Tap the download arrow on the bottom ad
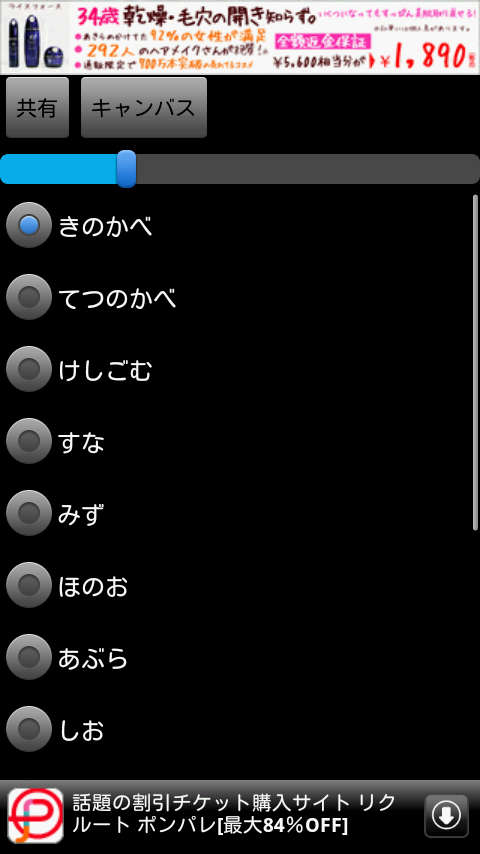 pos(446,815)
